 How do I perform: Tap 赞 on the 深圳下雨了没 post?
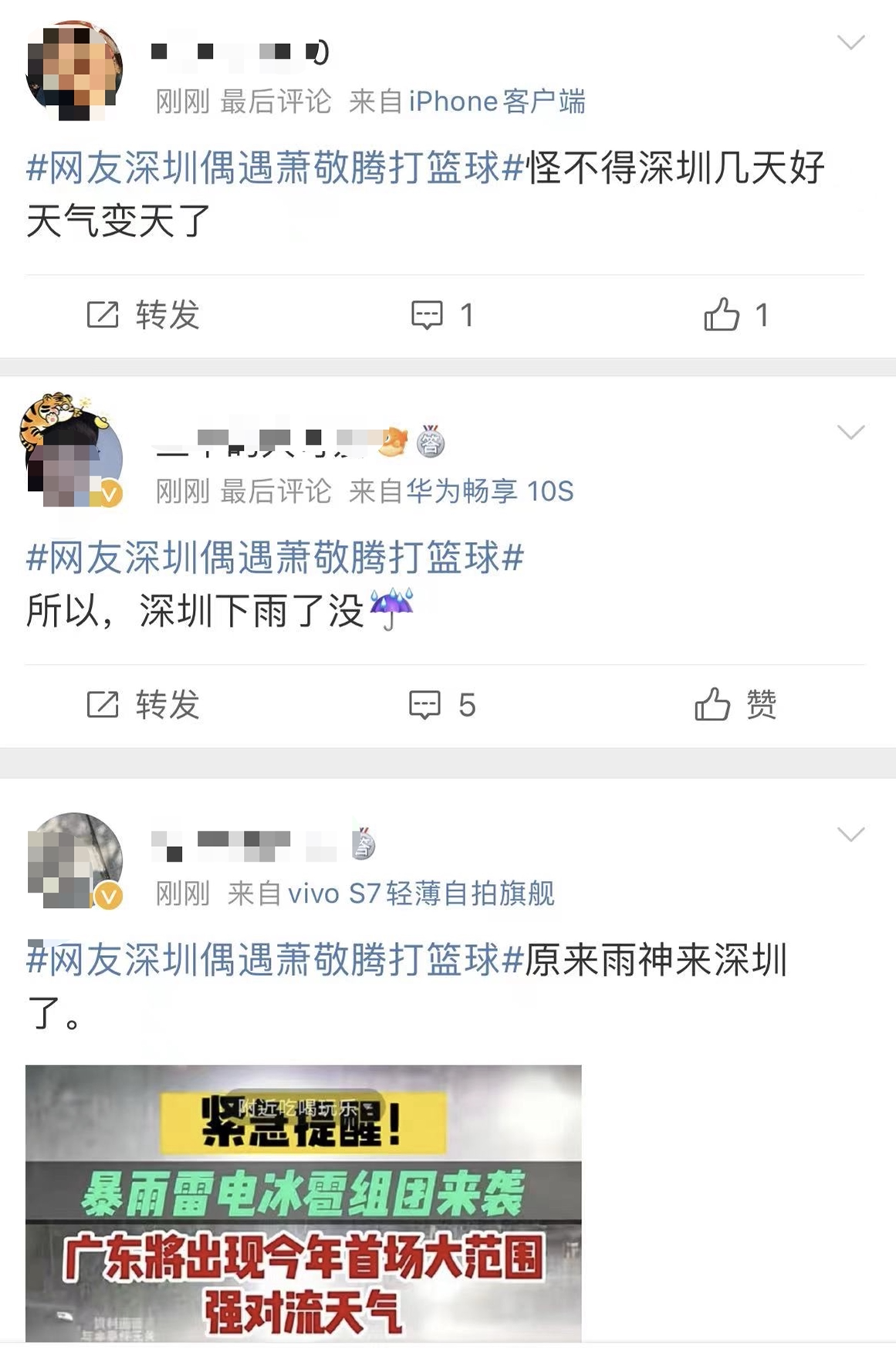point(735,705)
